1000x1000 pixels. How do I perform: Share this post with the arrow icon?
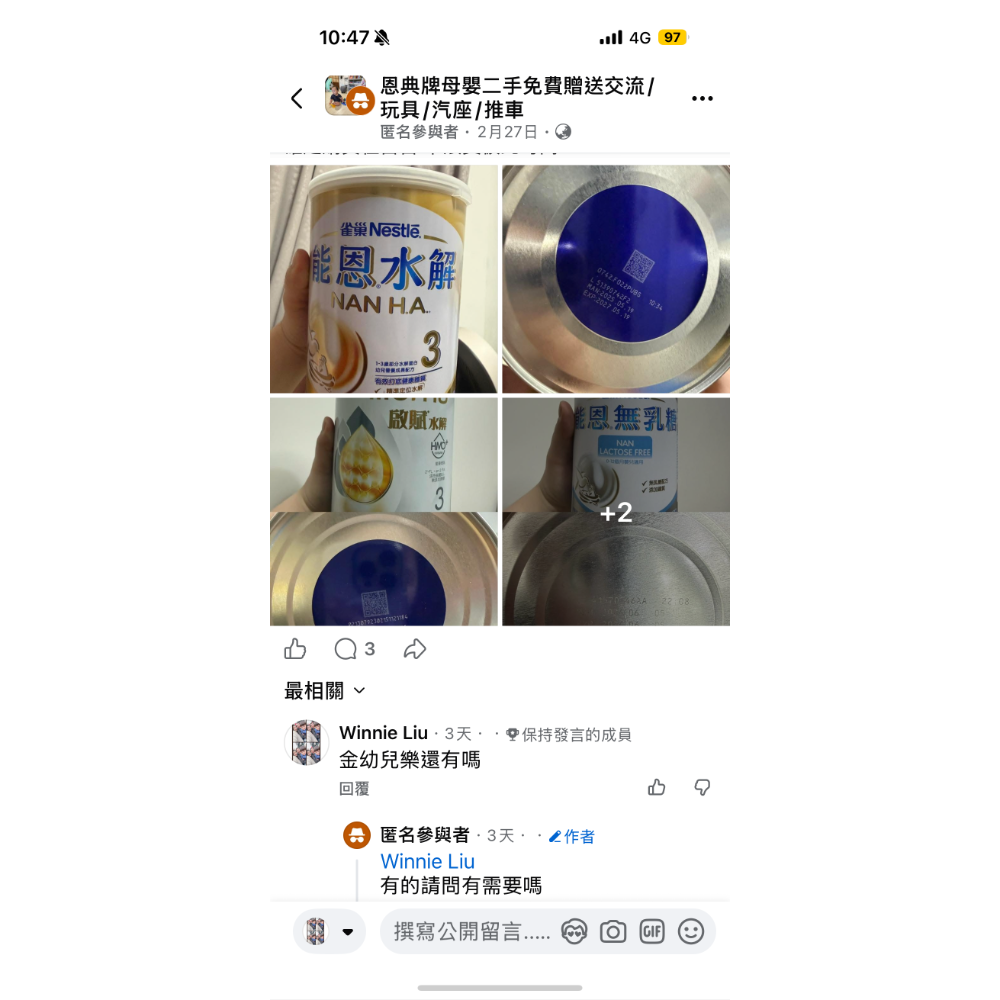coord(415,649)
